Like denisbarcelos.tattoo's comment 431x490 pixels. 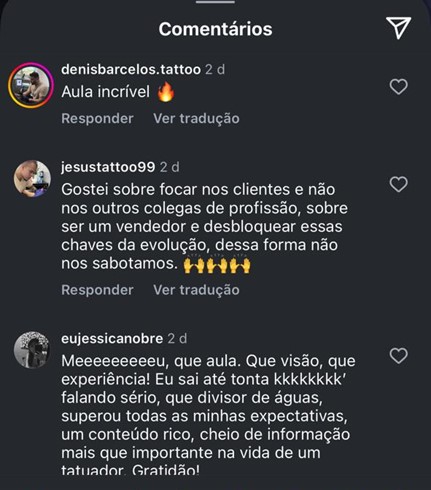point(399,87)
